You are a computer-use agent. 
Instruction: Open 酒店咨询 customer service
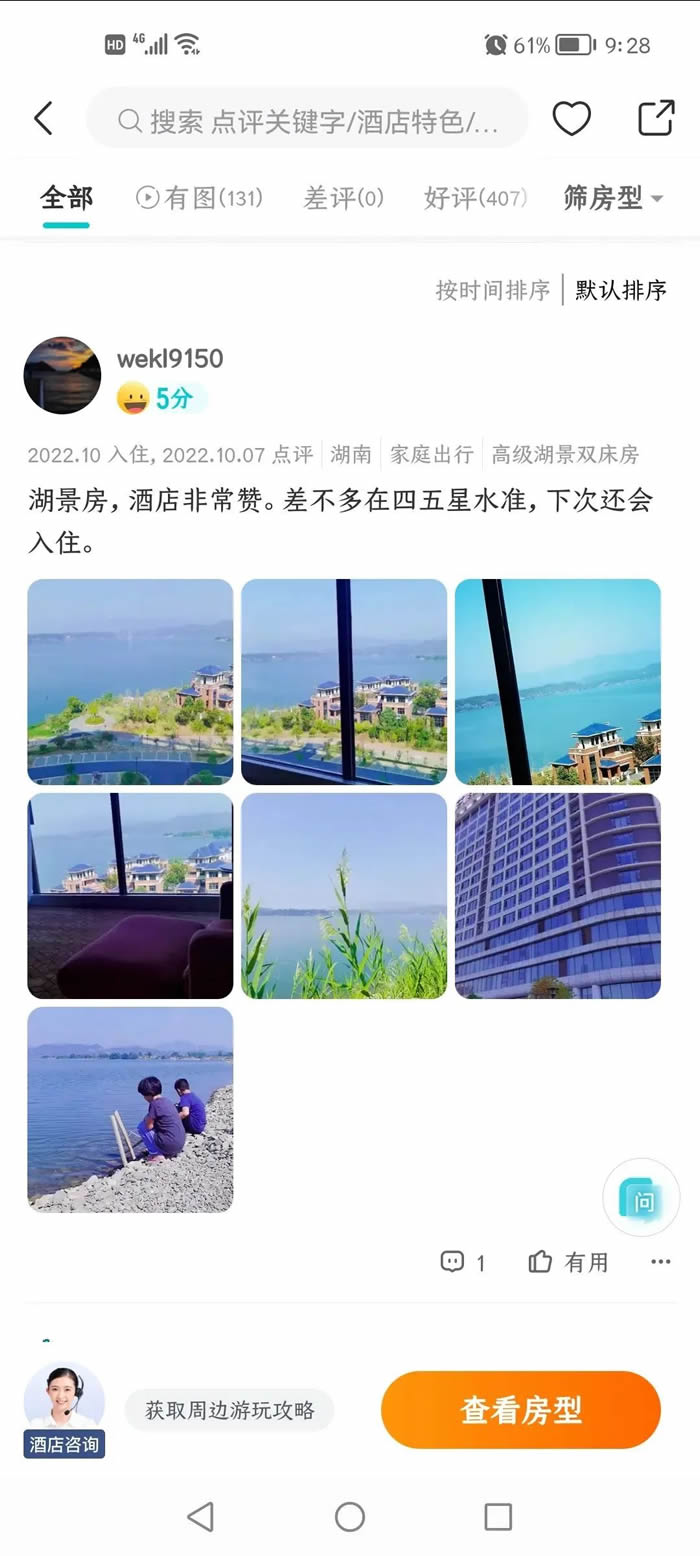64,1410
